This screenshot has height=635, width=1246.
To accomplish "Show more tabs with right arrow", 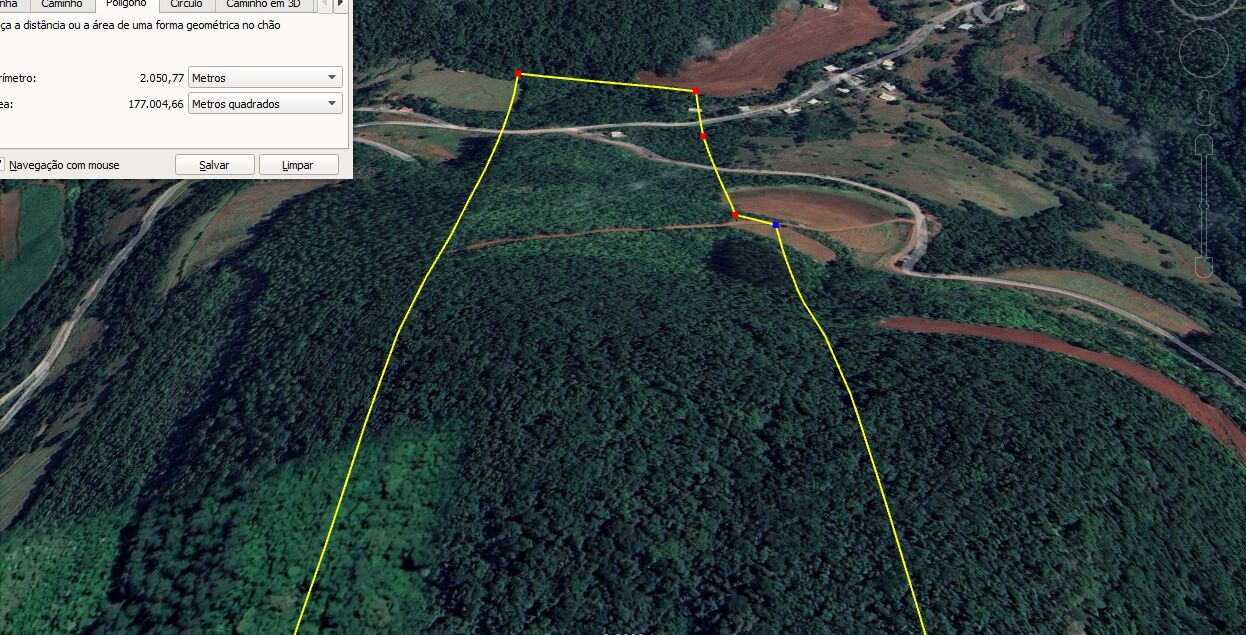I will 340,4.
